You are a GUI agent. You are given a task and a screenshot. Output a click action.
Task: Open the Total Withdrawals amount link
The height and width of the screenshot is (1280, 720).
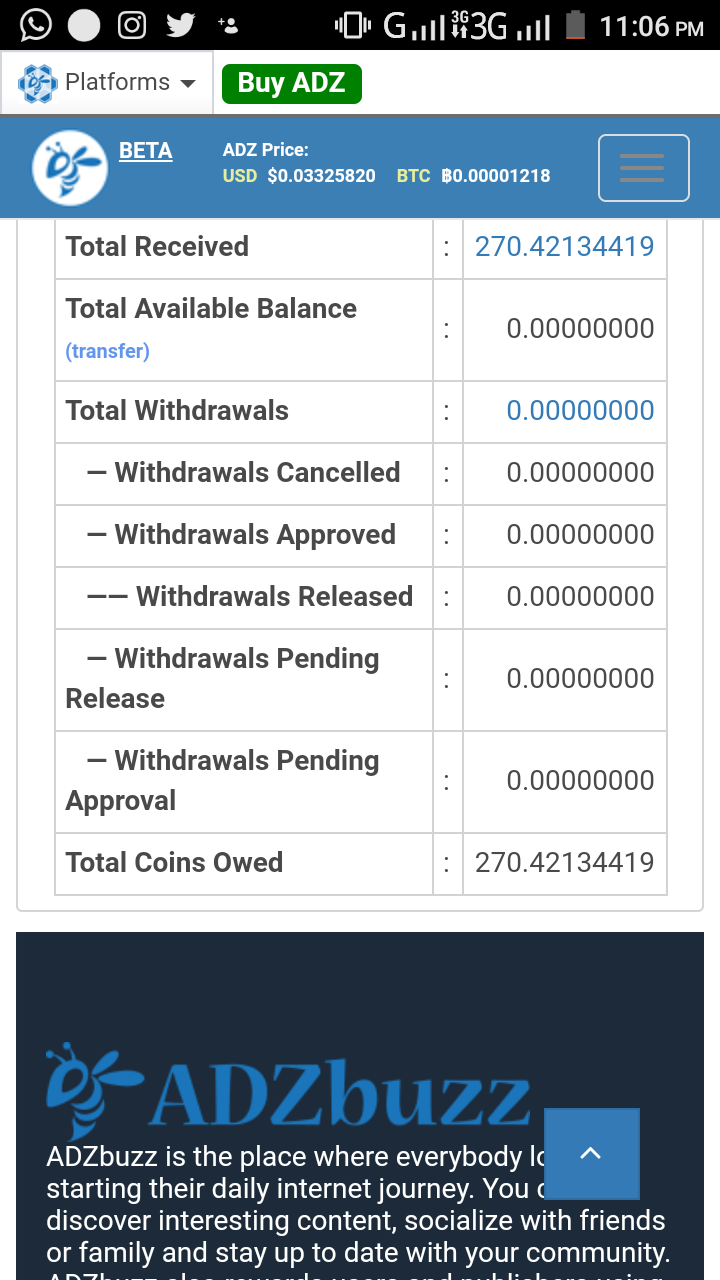point(580,411)
